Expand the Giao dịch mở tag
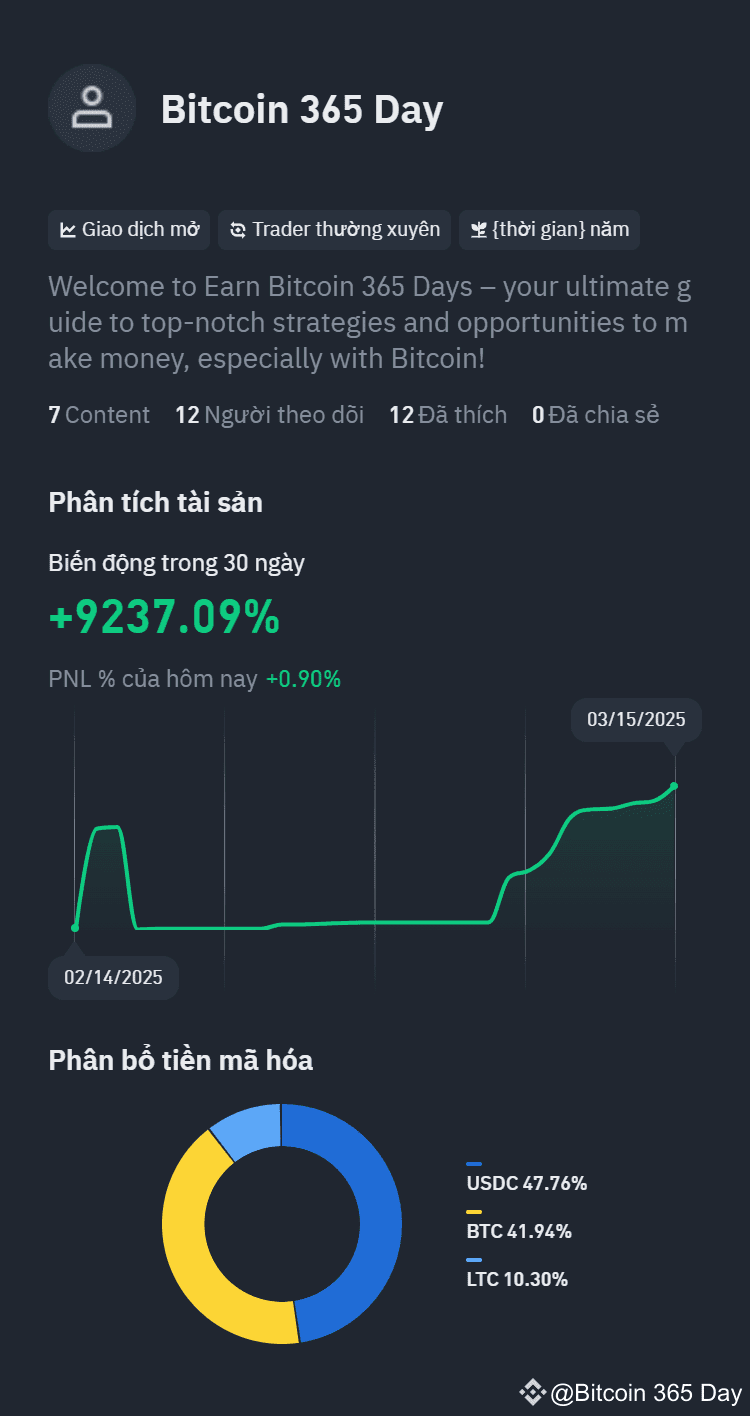This screenshot has height=1416, width=750. click(x=129, y=229)
